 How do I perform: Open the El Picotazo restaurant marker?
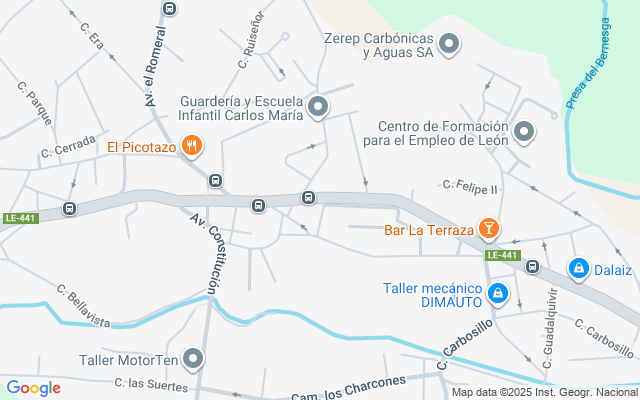(x=192, y=148)
